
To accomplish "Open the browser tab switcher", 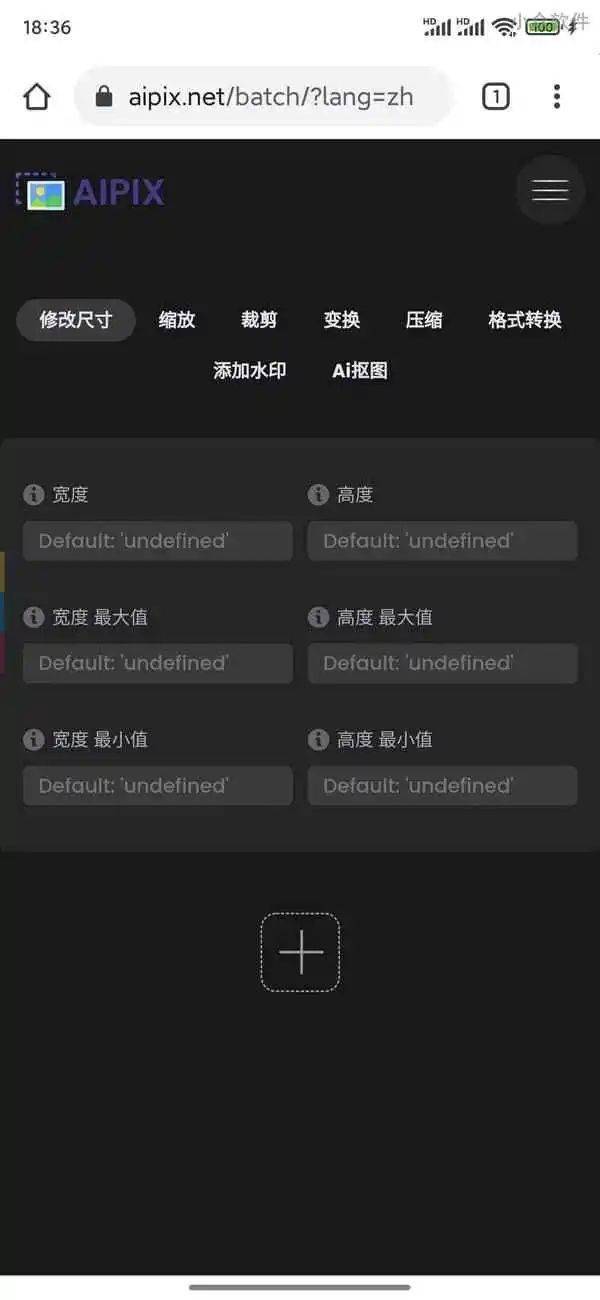I will [x=495, y=96].
